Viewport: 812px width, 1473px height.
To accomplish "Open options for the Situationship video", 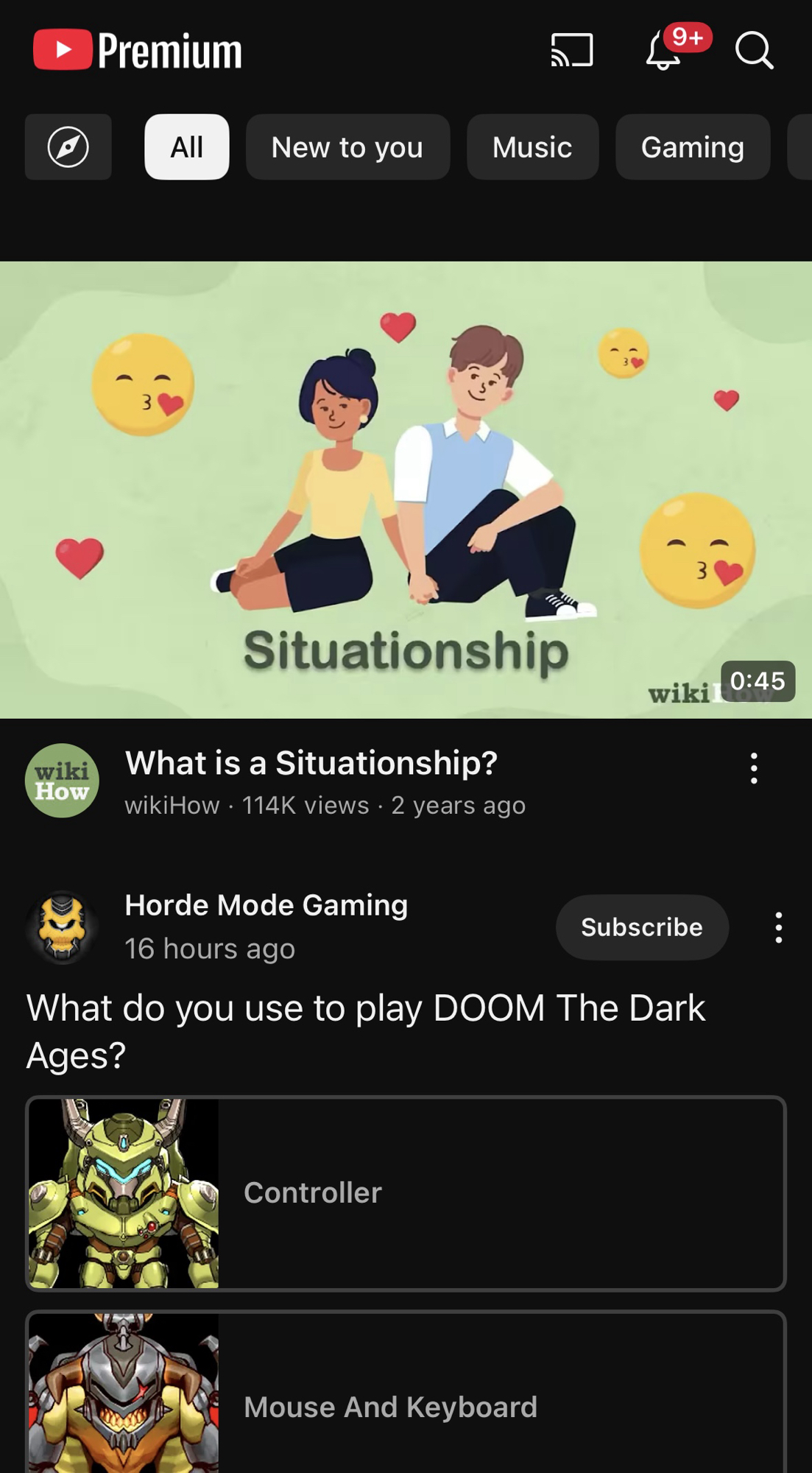I will point(754,768).
